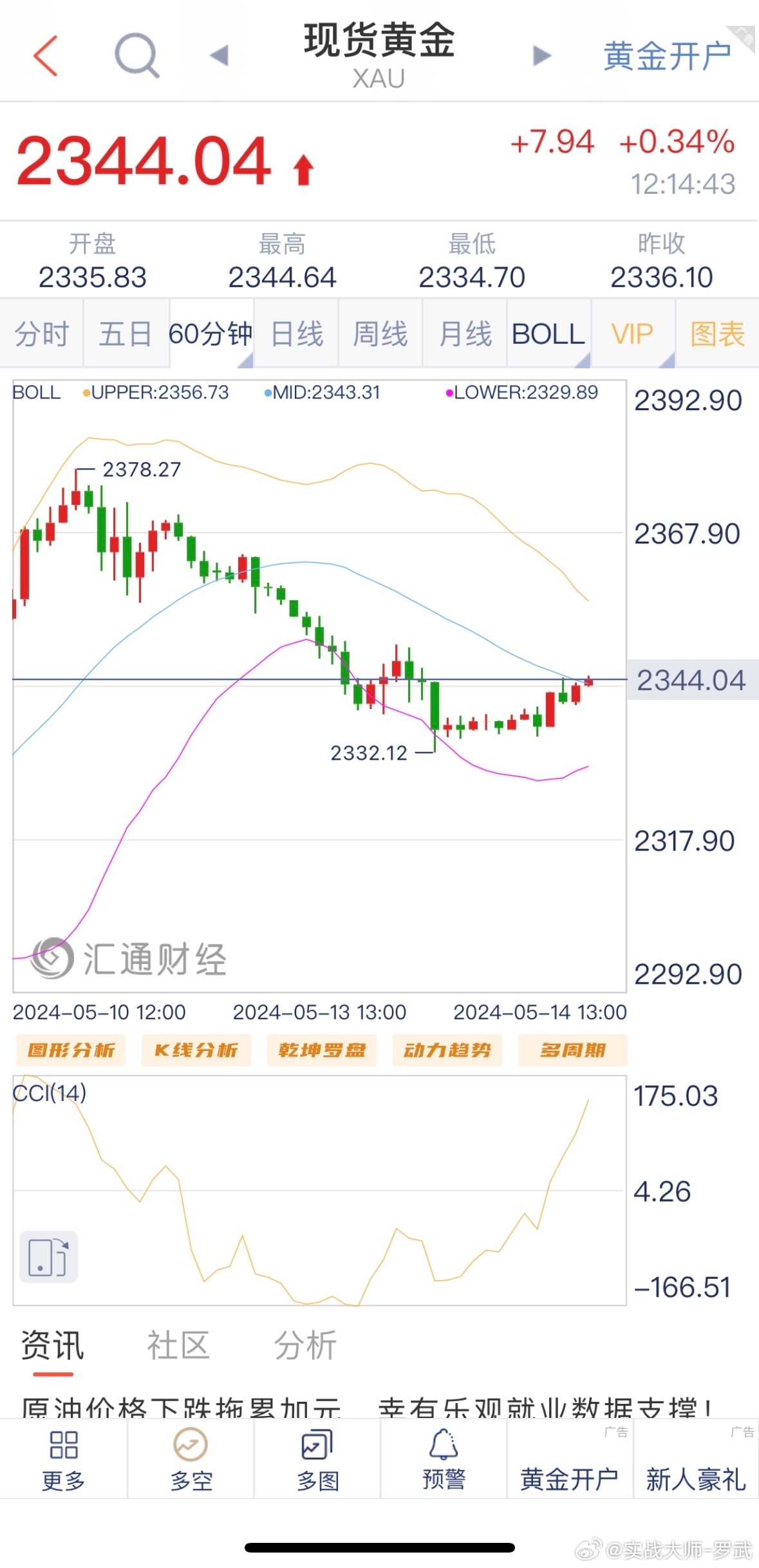The image size is (759, 1568).
Task: Show the 月线 chart
Action: tap(465, 334)
